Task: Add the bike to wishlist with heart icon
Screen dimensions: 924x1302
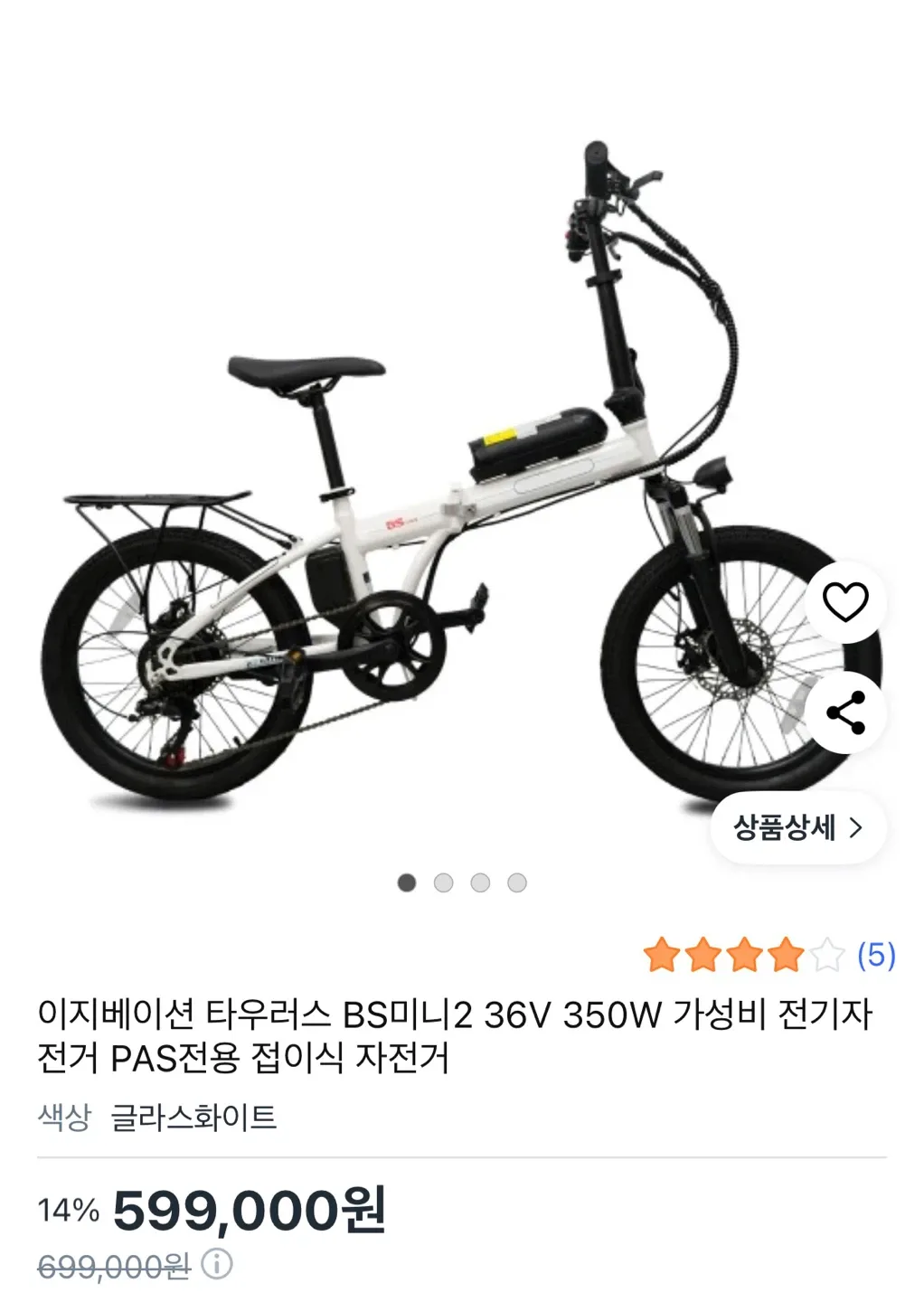Action: point(846,602)
